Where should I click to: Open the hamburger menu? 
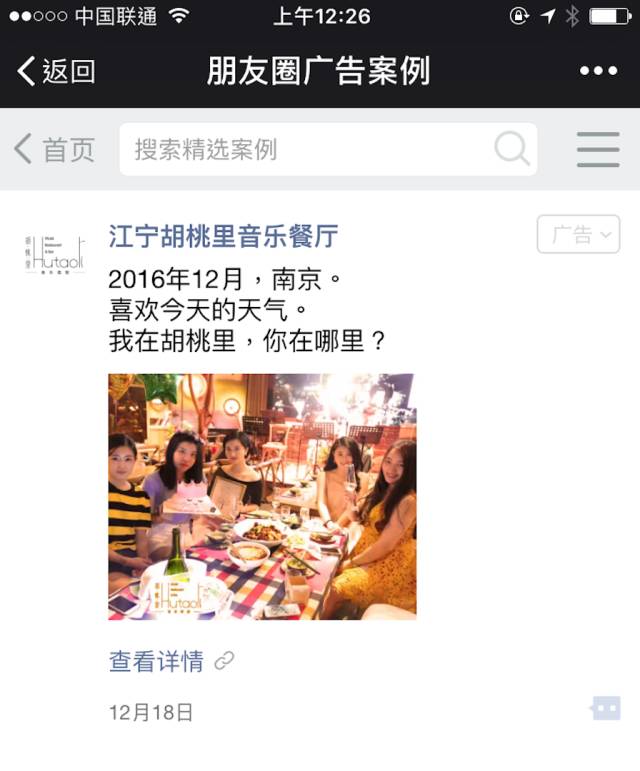(598, 150)
